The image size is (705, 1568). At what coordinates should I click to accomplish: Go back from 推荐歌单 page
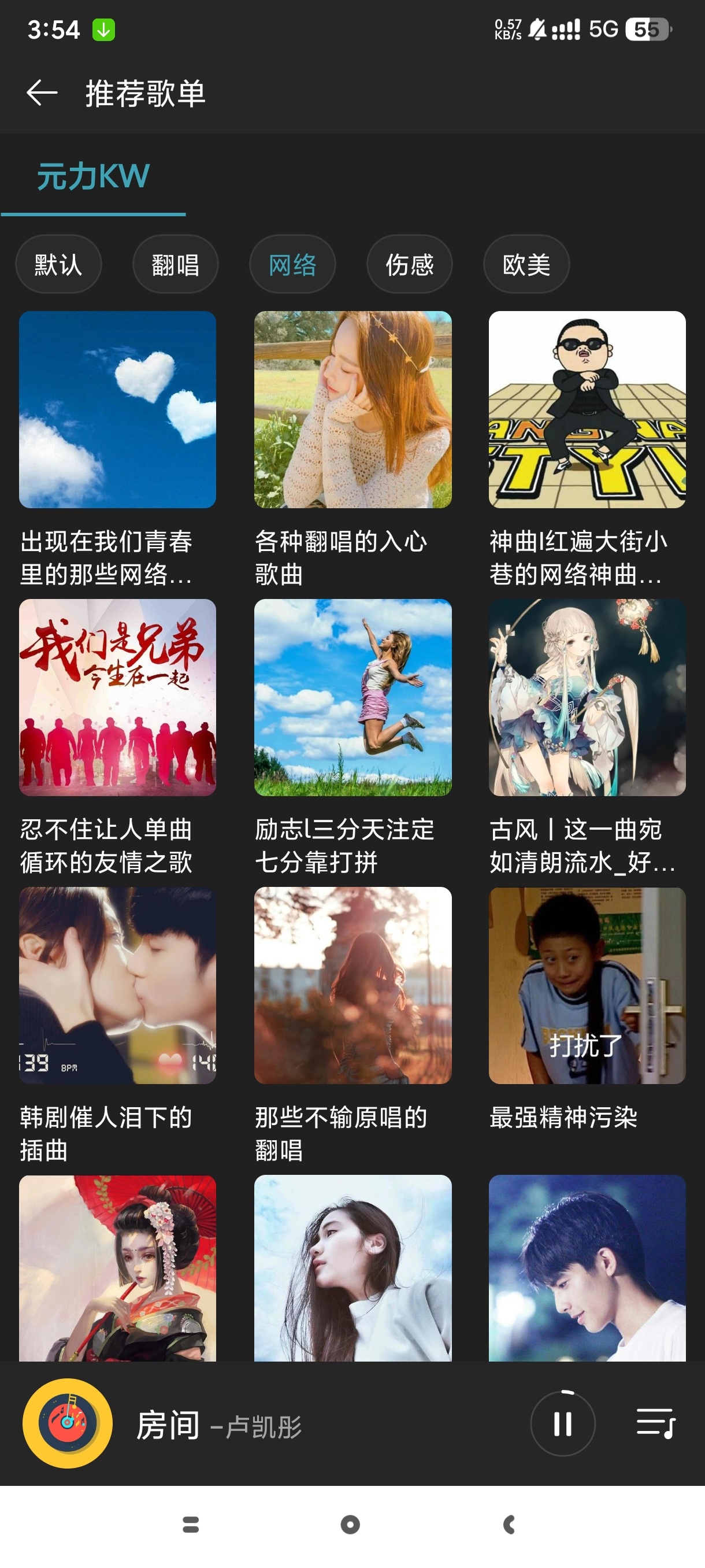[x=42, y=93]
